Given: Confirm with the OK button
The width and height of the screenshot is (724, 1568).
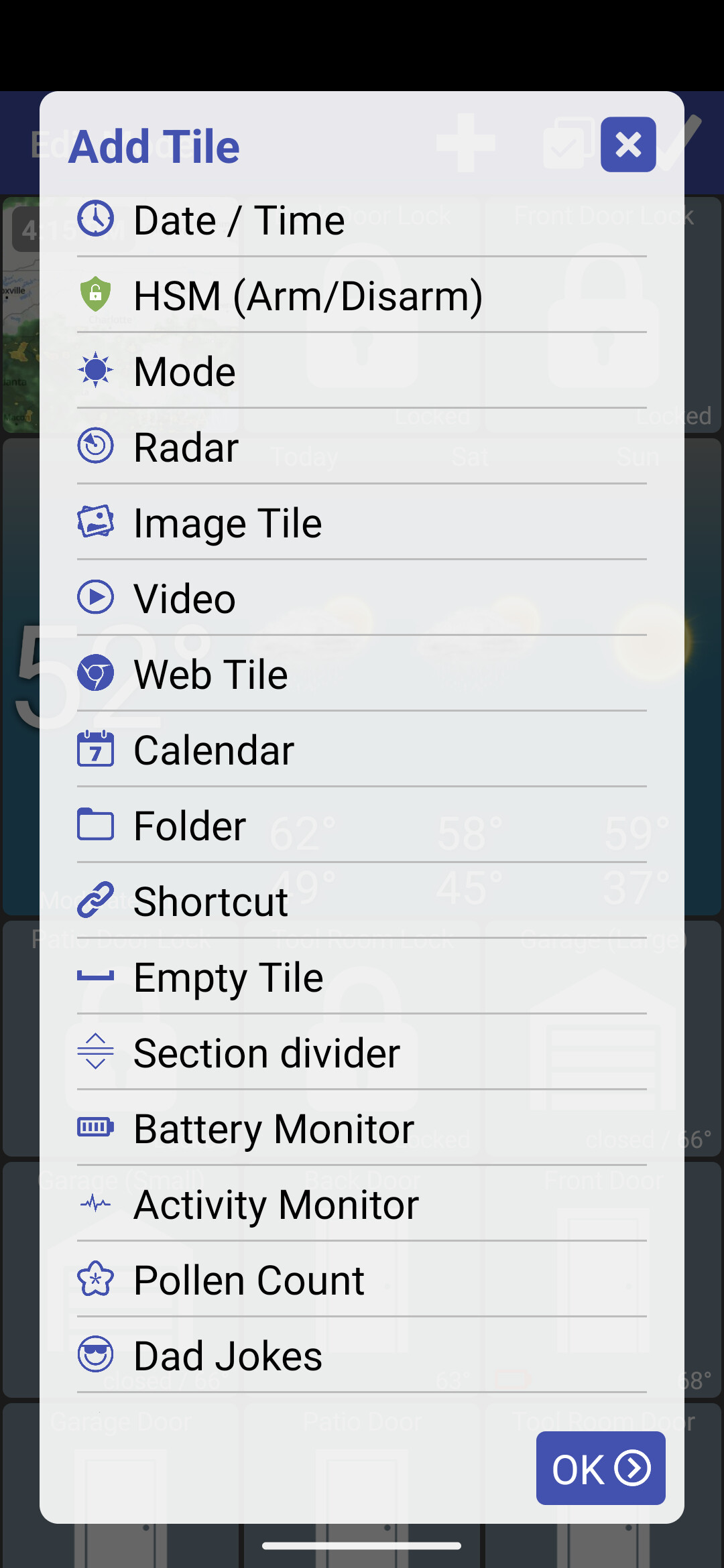Looking at the screenshot, I should click(x=601, y=1468).
